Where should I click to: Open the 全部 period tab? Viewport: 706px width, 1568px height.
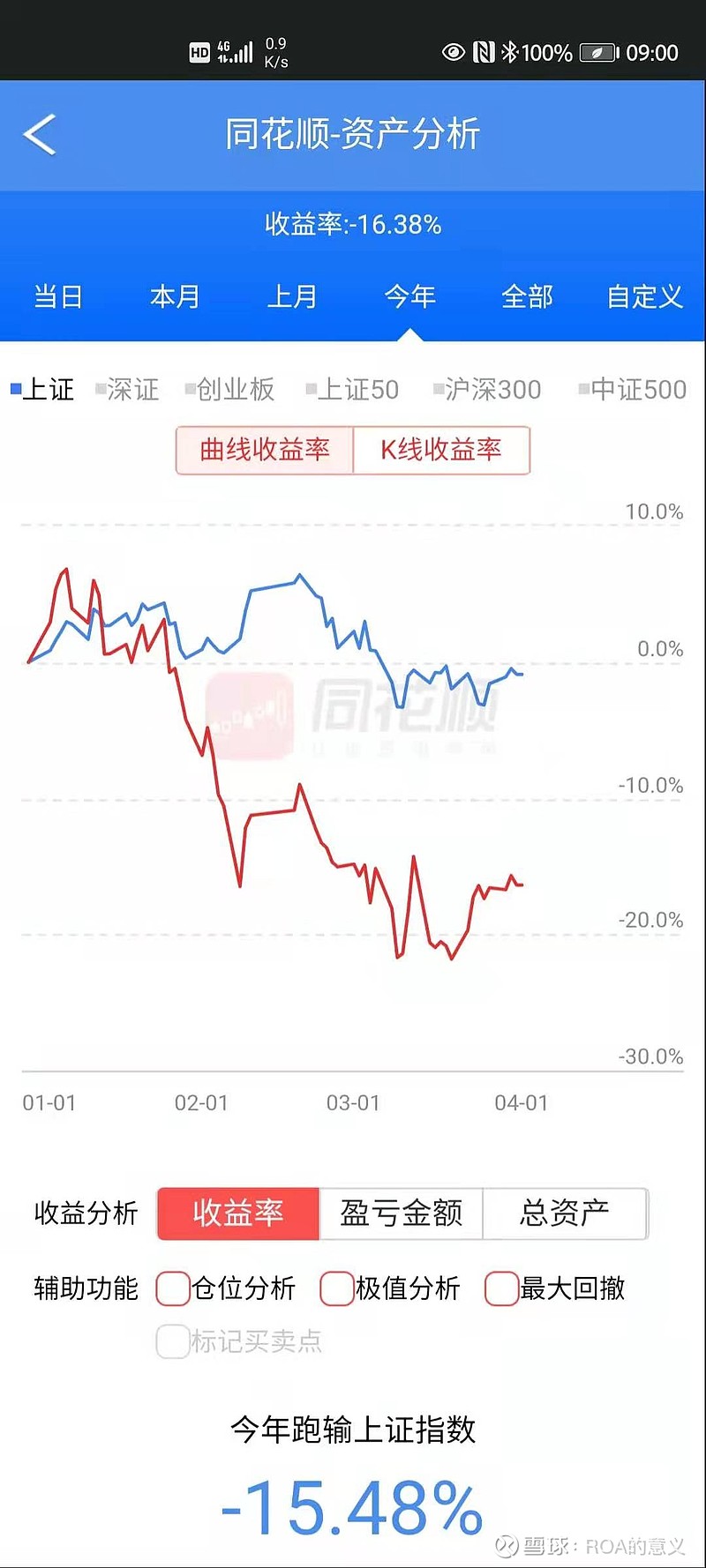pos(528,297)
